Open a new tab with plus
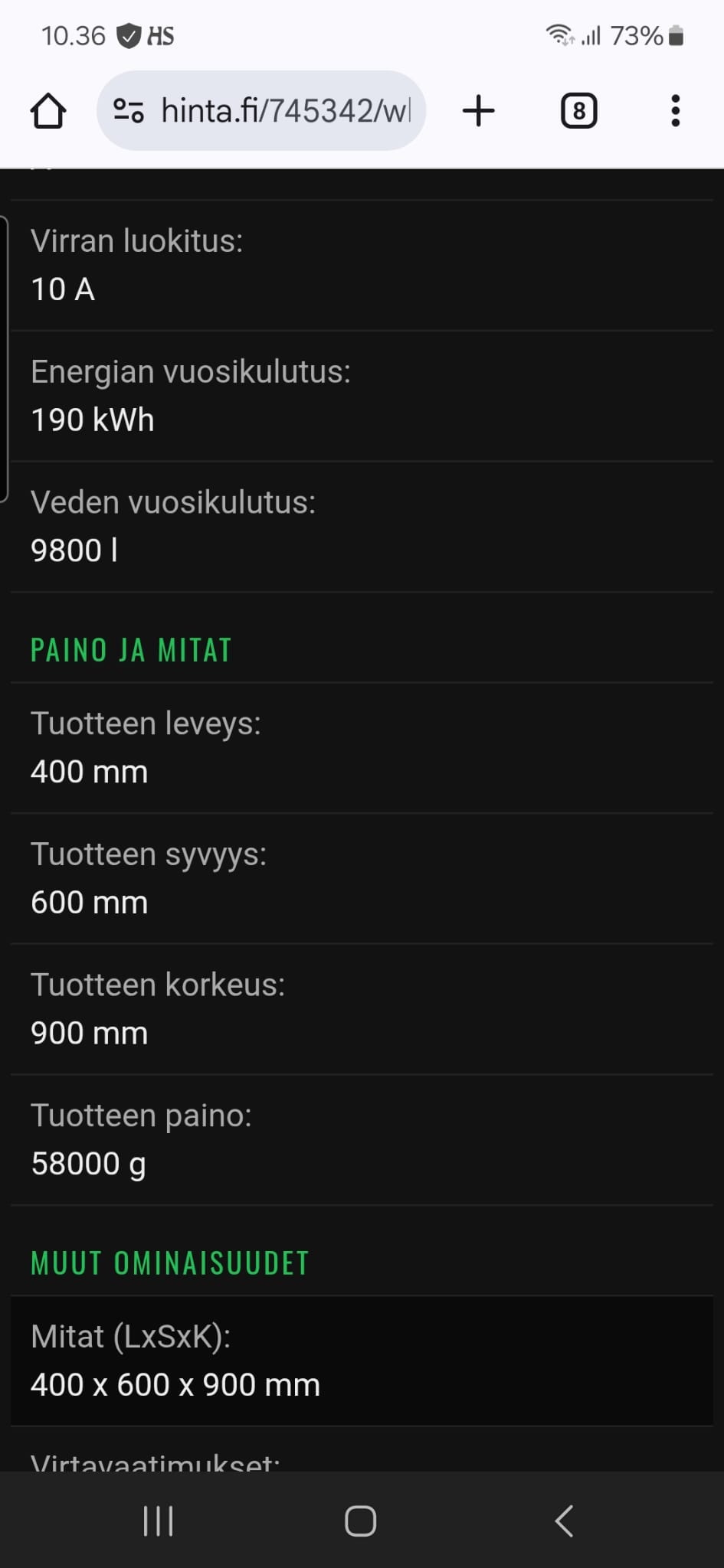Screen dimensions: 724x1568 coord(479,111)
